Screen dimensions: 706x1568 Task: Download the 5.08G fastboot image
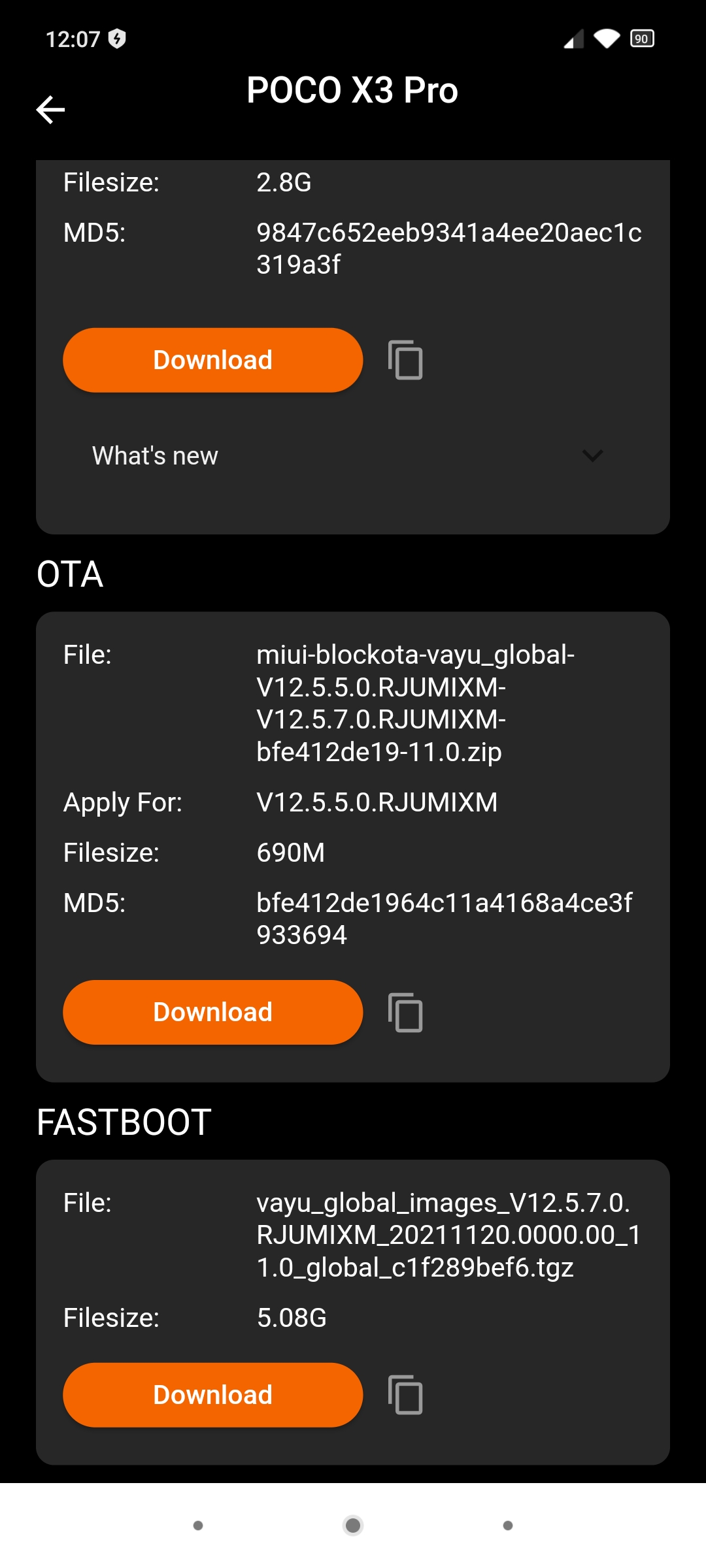click(212, 1395)
